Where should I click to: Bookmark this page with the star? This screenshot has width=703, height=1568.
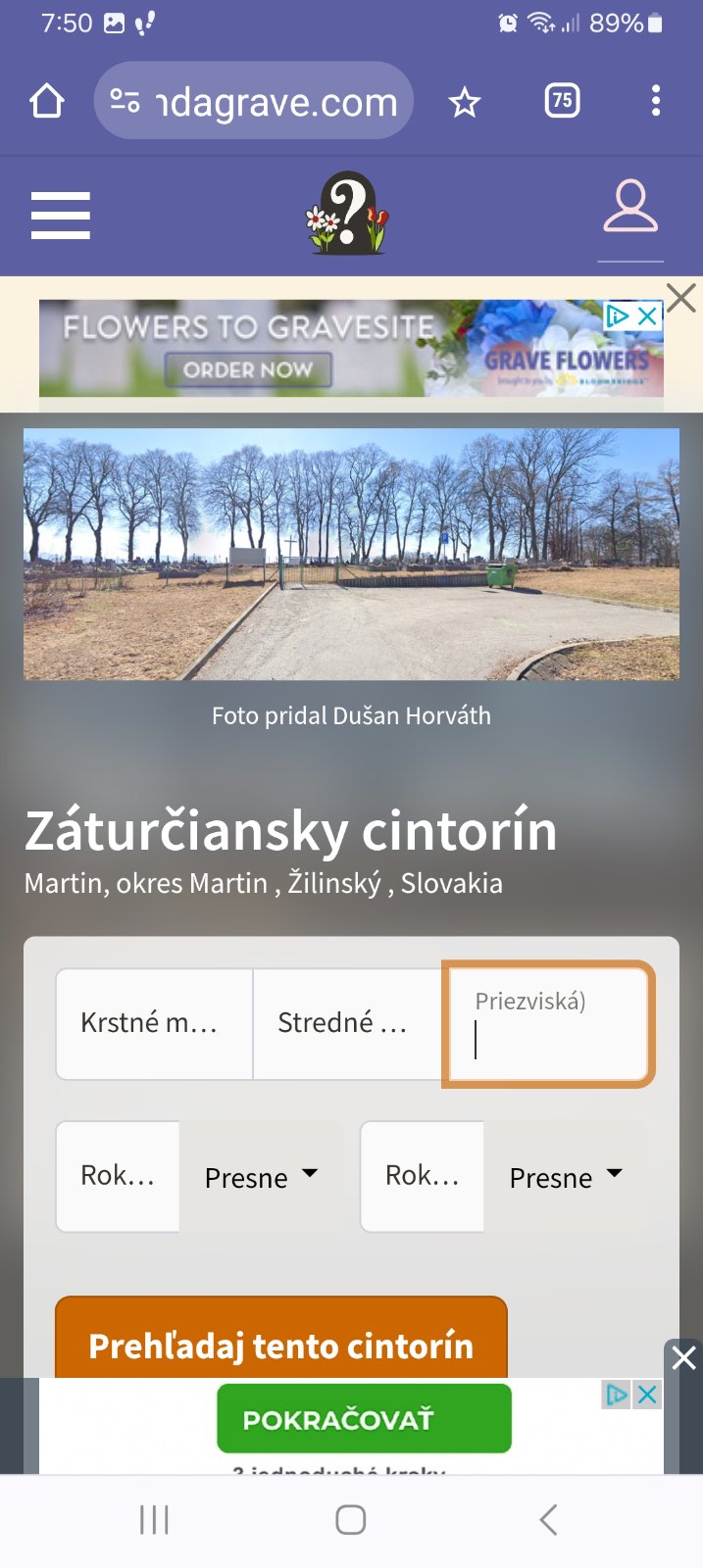[465, 101]
